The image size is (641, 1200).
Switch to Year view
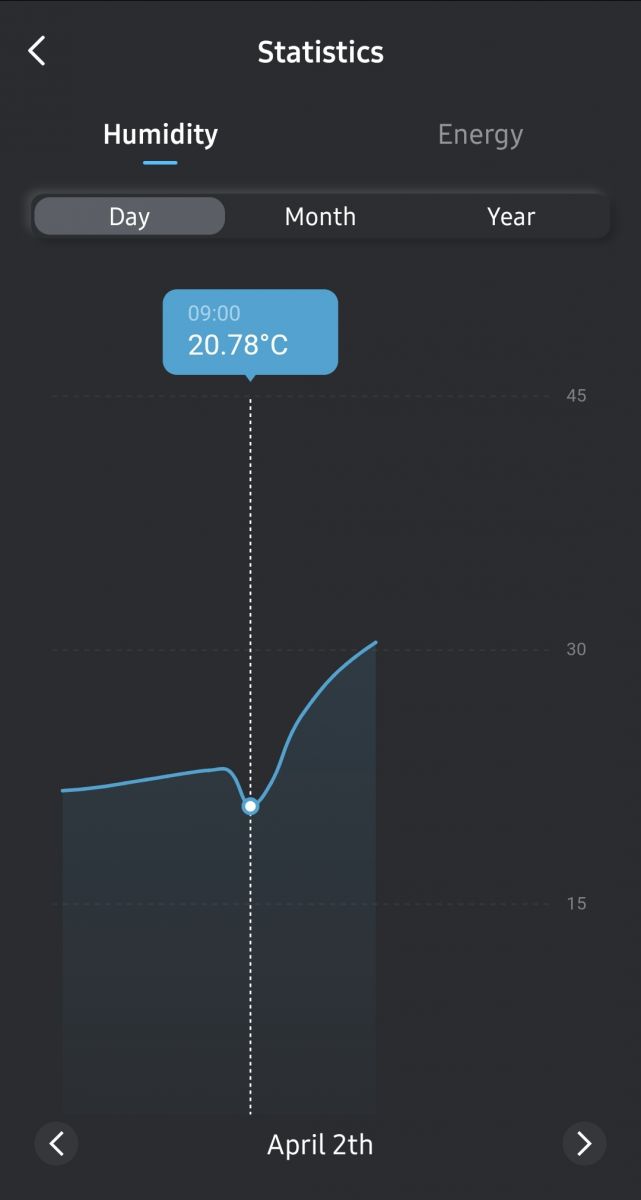[x=511, y=216]
